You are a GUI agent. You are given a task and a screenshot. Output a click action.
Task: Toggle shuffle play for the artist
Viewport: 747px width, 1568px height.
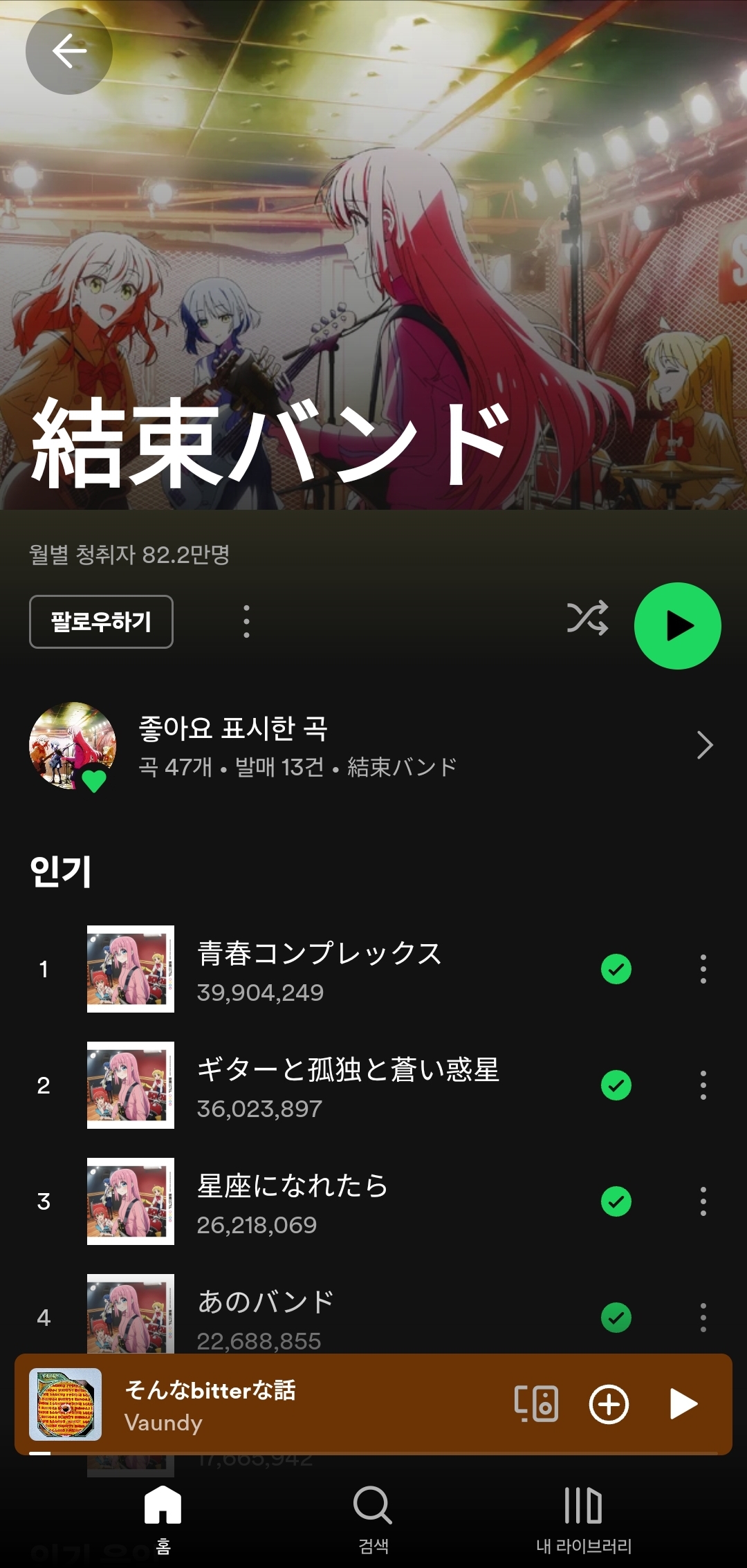click(x=588, y=618)
